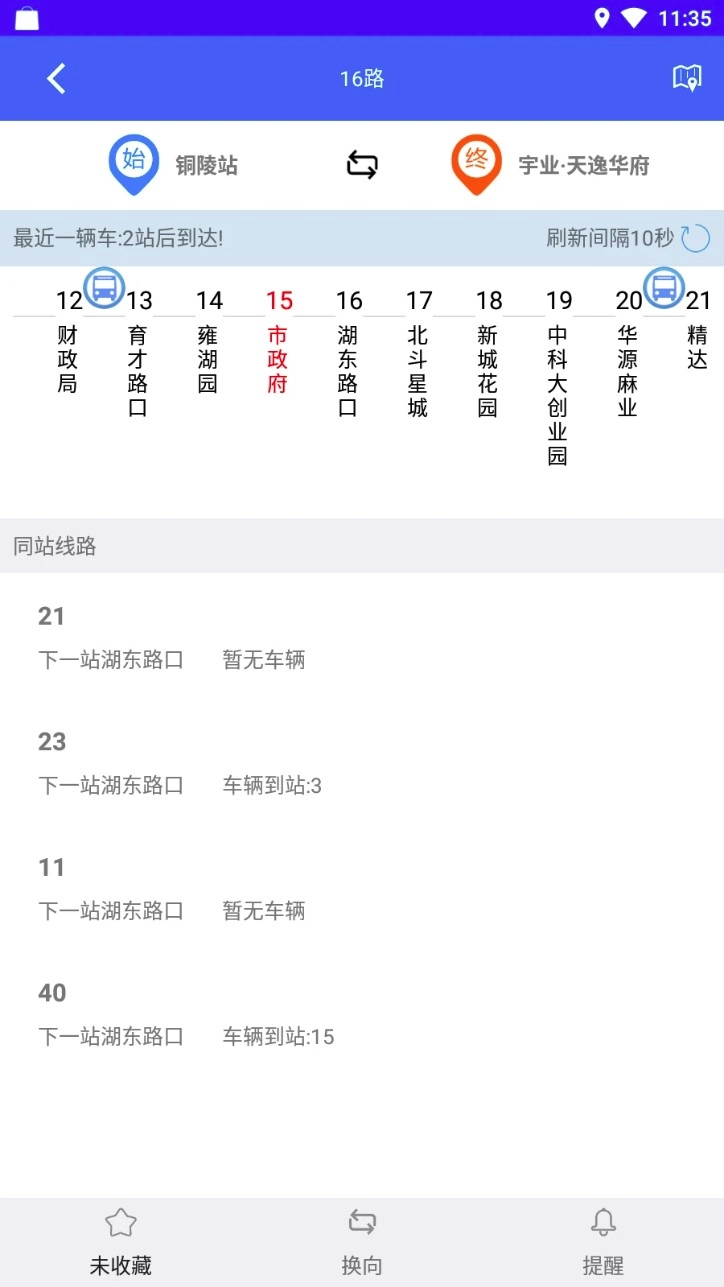Tap the swap arrows between start and end stations

click(361, 166)
